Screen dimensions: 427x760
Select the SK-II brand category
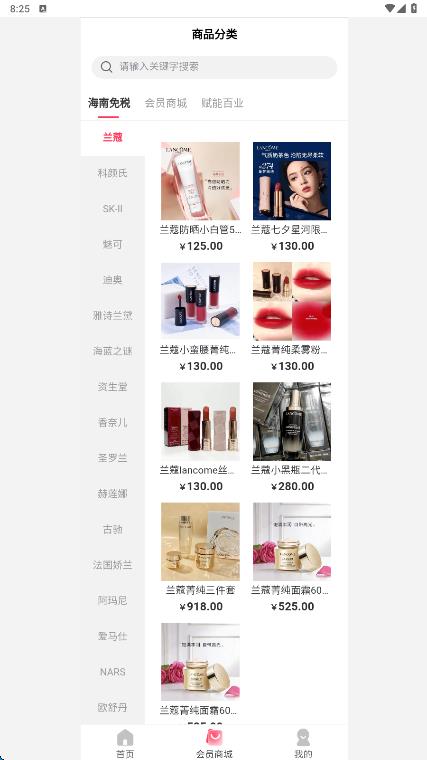[x=112, y=208]
